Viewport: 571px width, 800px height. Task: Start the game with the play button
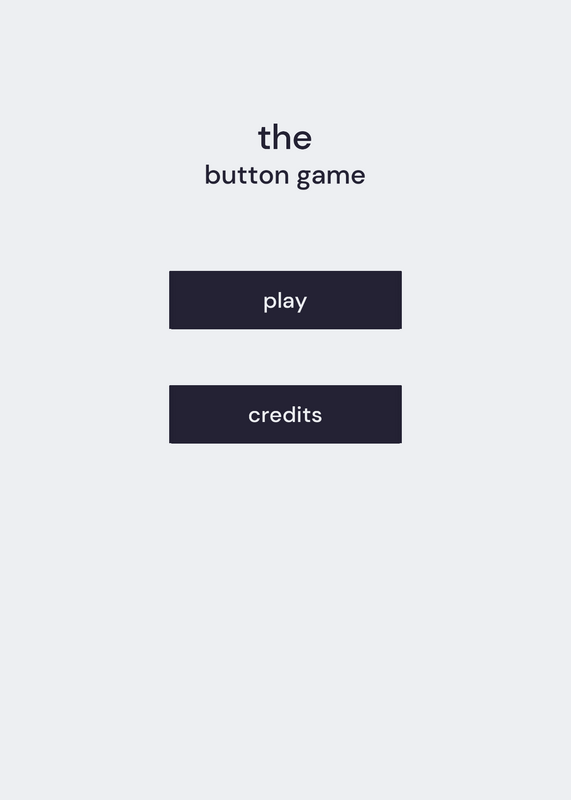point(285,300)
